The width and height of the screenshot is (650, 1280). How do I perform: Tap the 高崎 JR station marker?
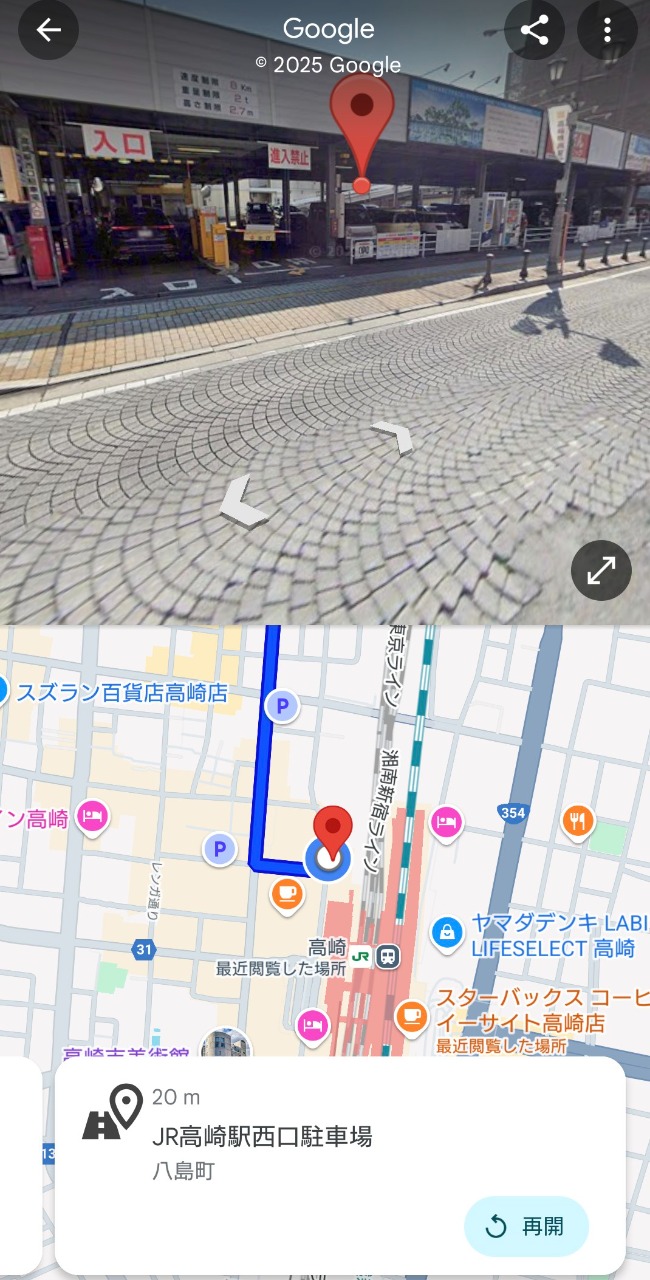pos(389,957)
